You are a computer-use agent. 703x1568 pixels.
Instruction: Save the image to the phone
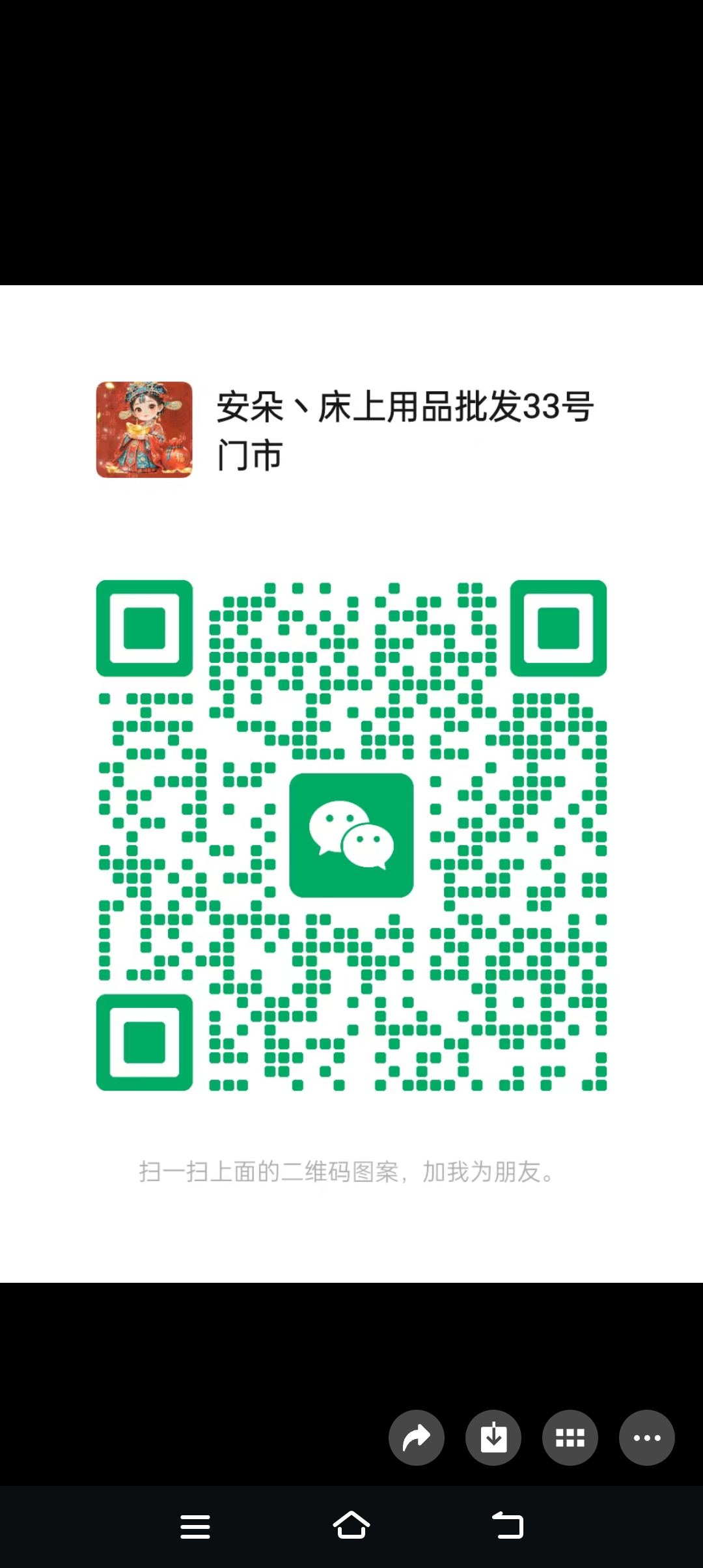pos(493,1438)
